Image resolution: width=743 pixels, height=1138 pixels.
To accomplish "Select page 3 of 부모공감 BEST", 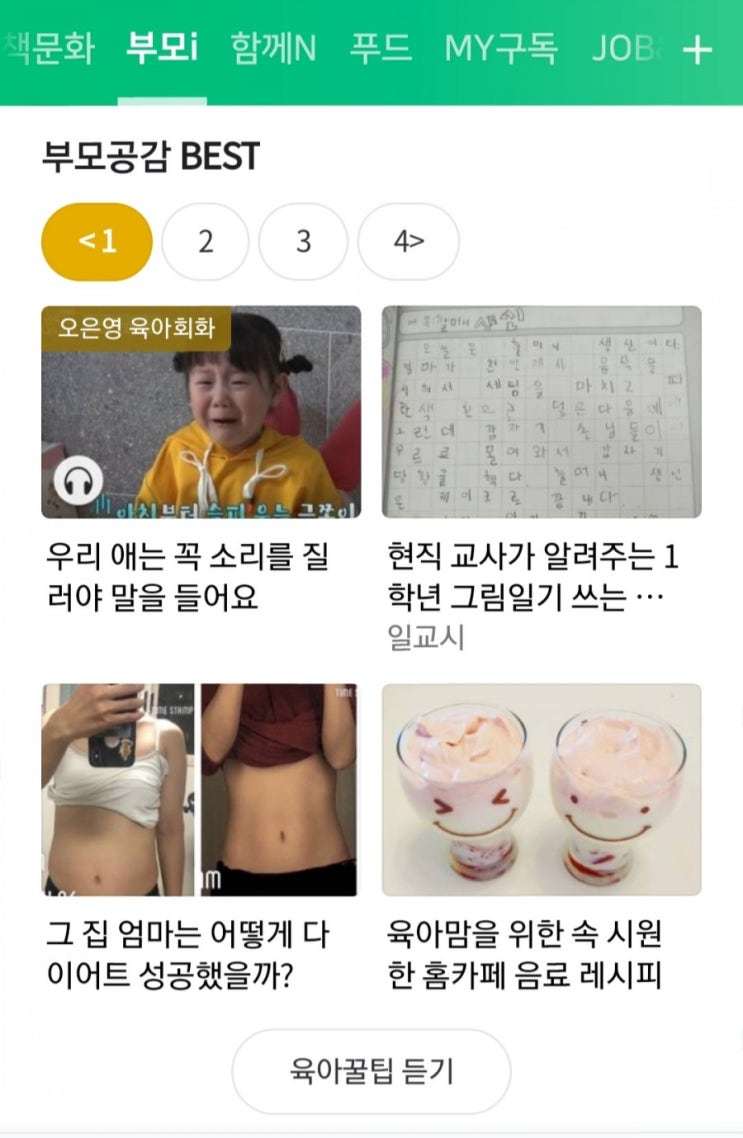I will point(303,242).
